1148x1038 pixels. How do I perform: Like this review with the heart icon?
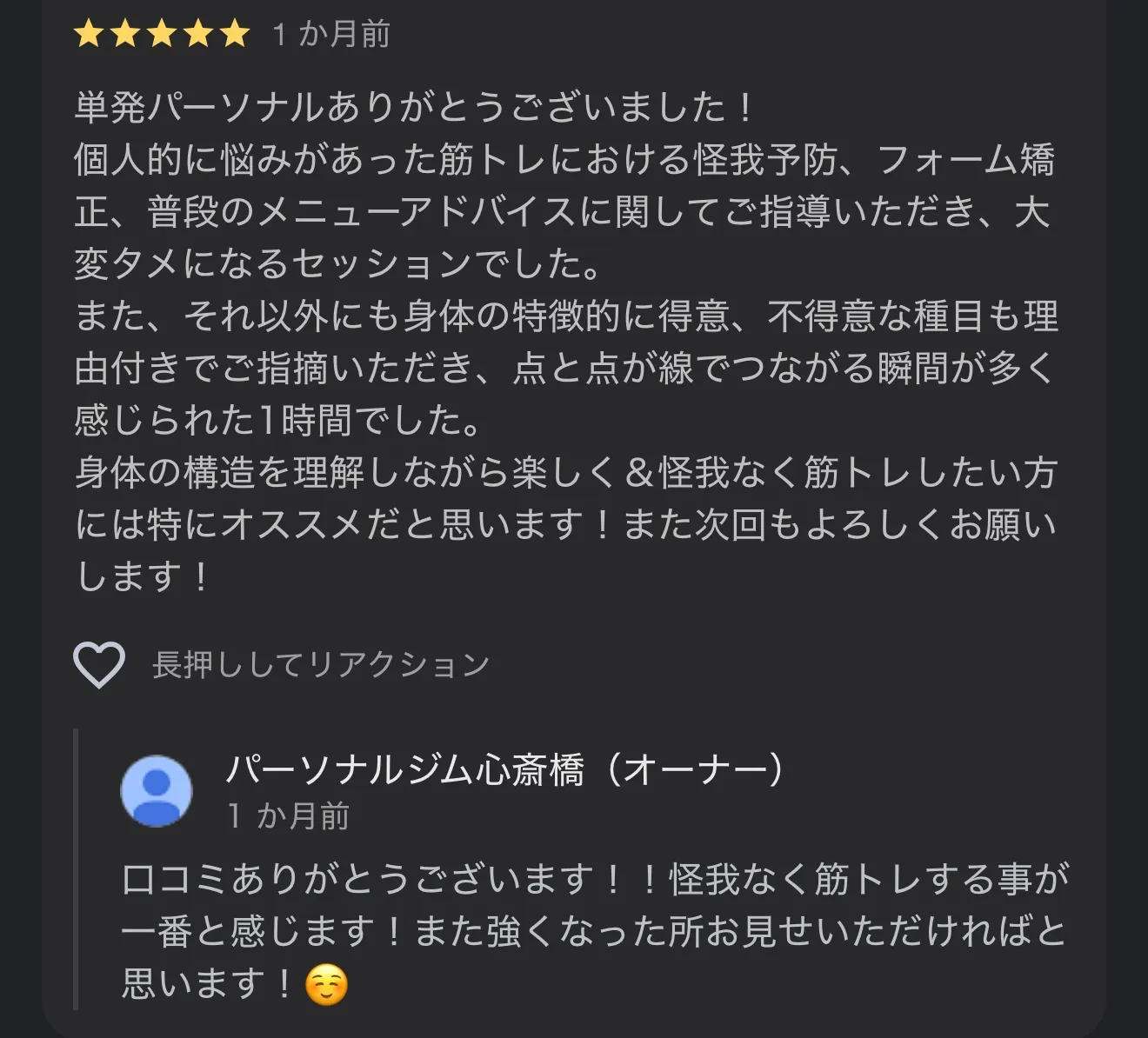99,665
